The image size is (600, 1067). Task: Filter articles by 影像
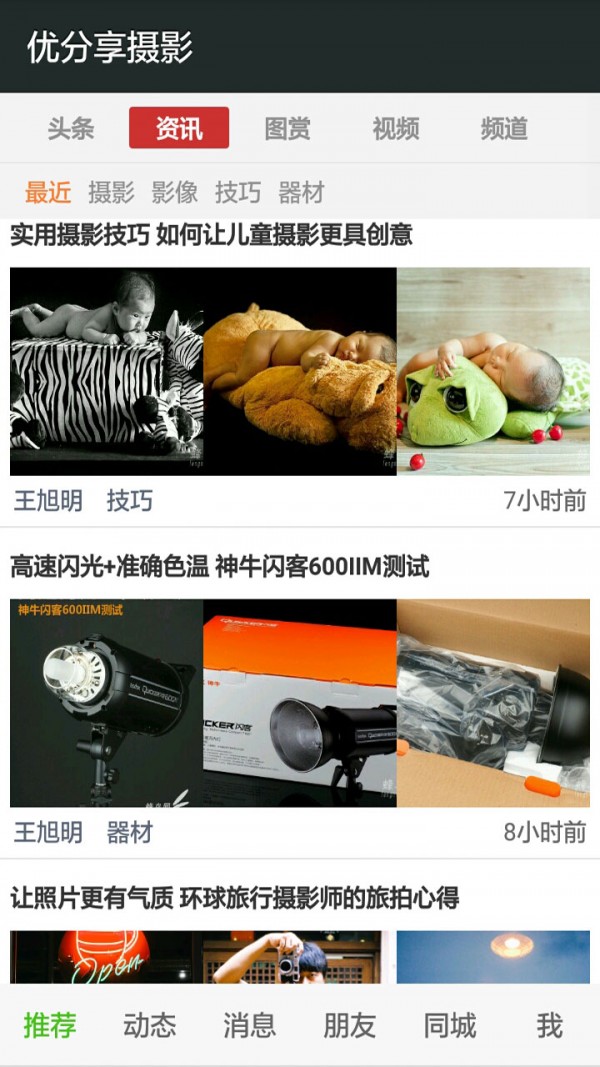[175, 192]
